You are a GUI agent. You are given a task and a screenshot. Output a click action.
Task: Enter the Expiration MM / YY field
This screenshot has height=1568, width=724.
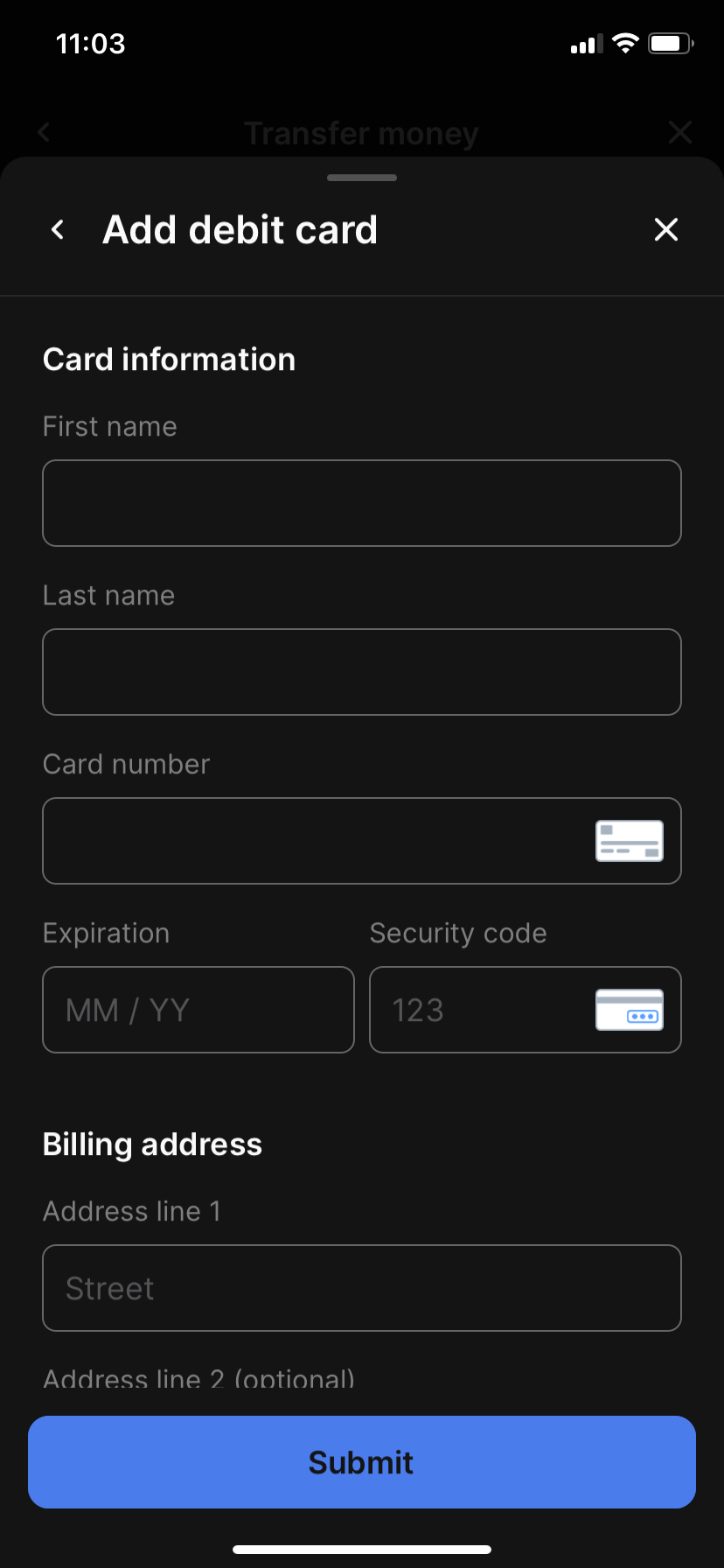click(x=198, y=1010)
